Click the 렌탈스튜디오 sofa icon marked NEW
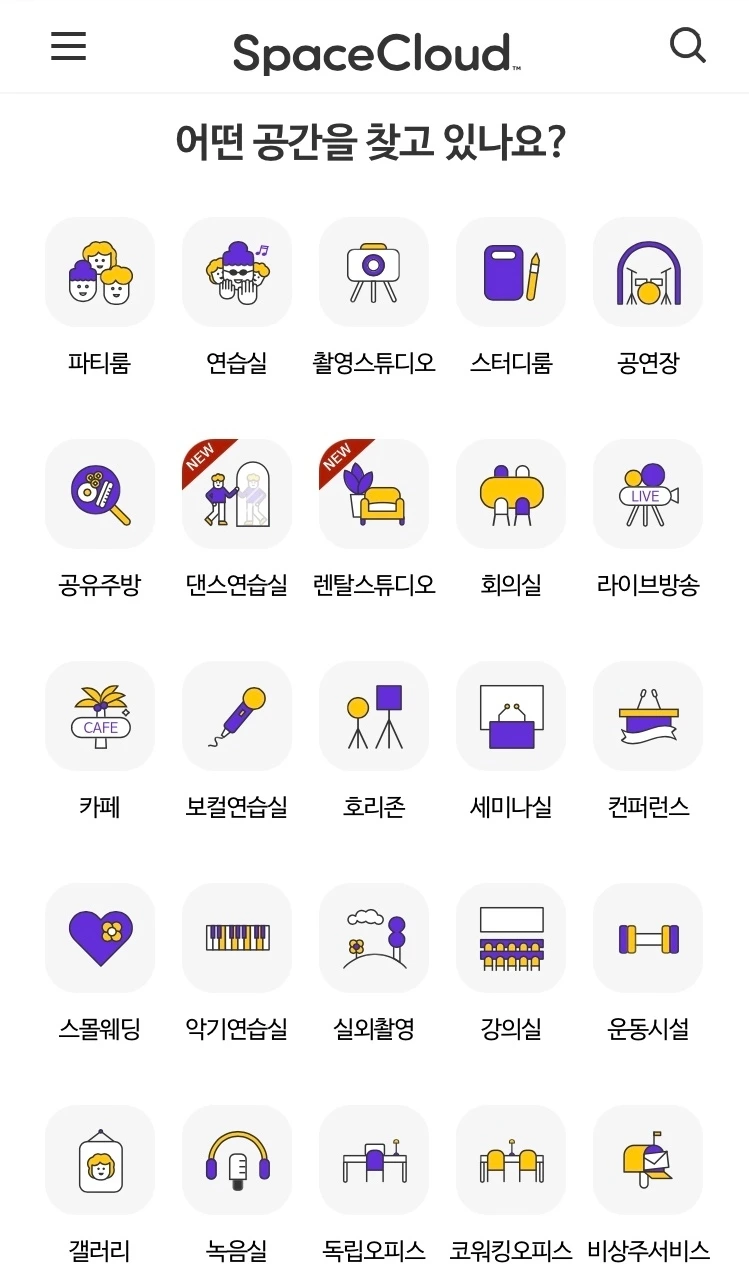 coord(373,494)
